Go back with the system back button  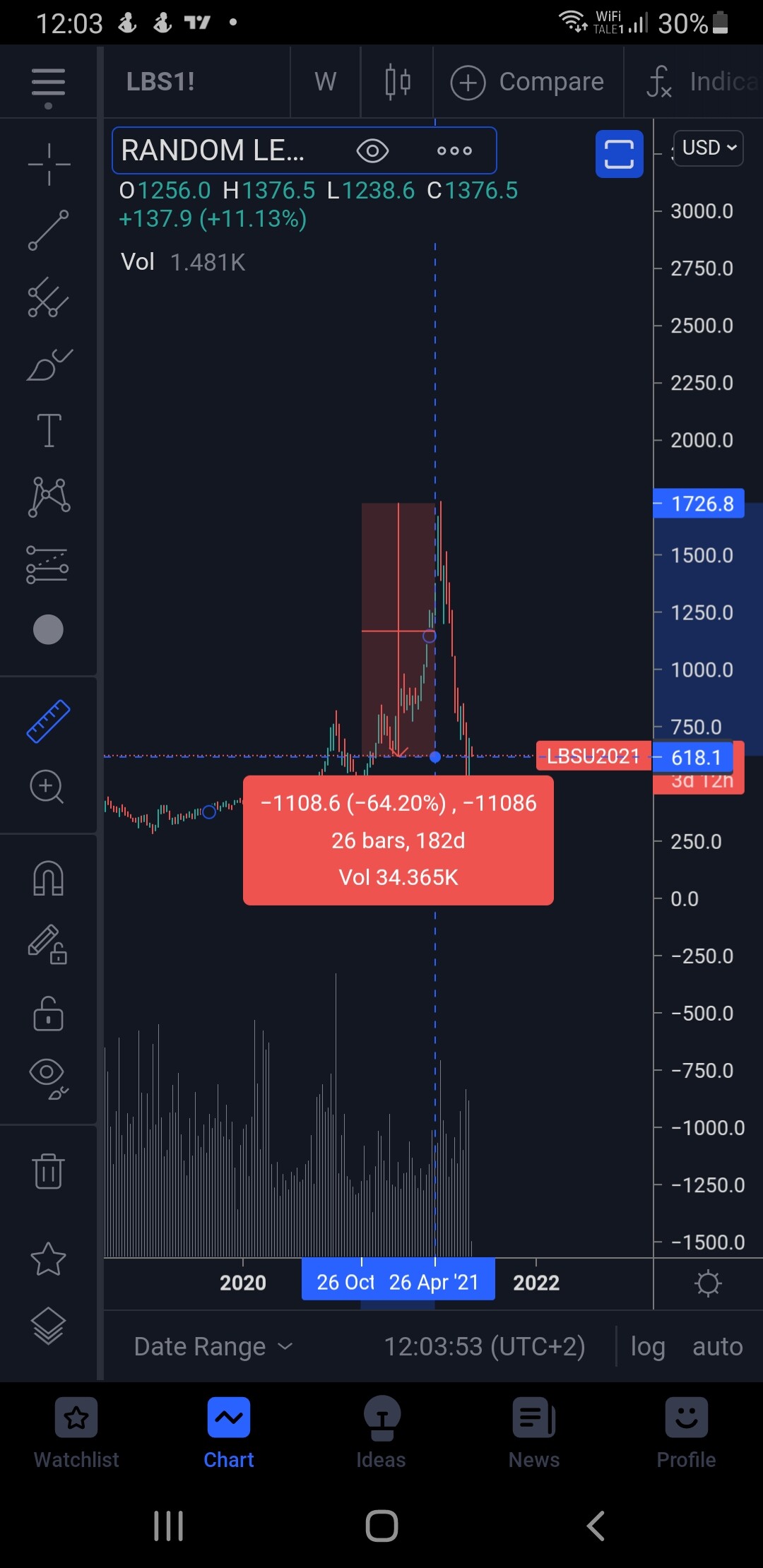[596, 1526]
